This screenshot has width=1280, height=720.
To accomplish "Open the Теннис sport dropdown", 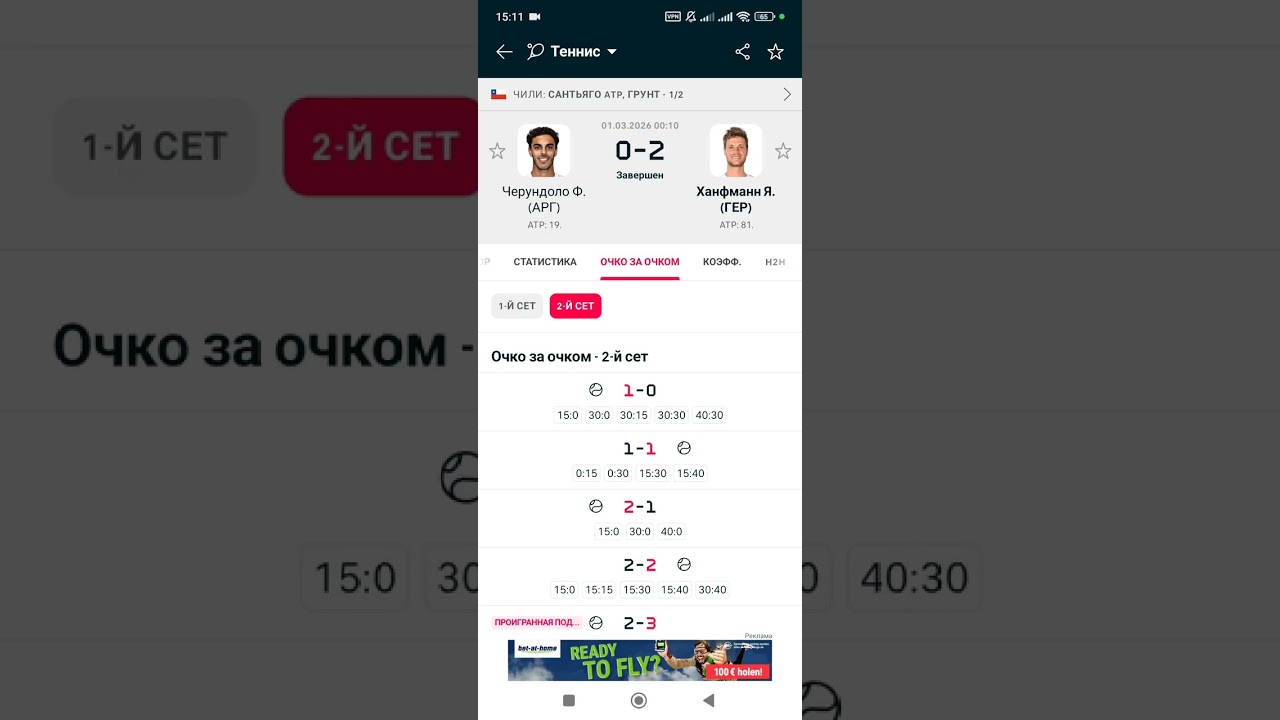I will [574, 52].
